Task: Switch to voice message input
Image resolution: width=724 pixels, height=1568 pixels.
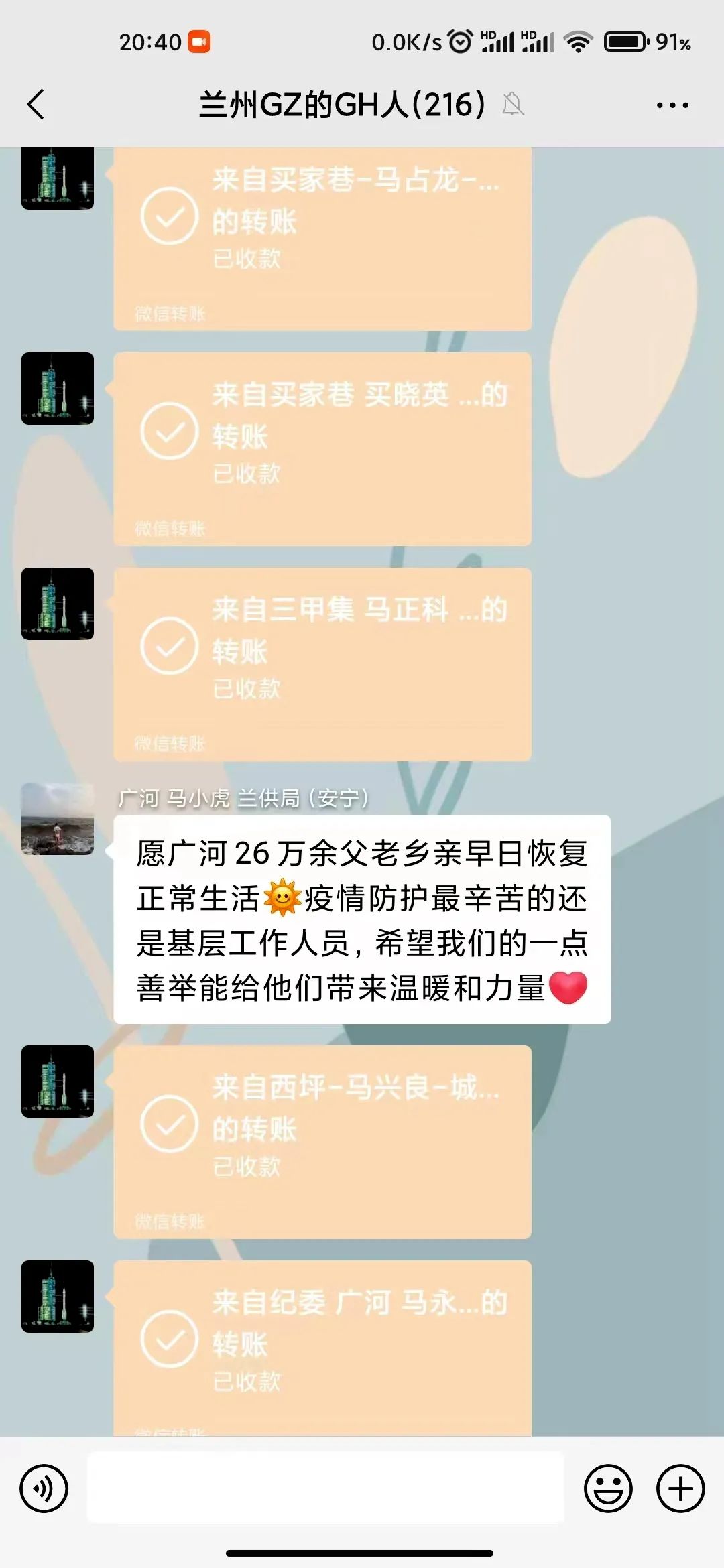Action: (44, 1489)
